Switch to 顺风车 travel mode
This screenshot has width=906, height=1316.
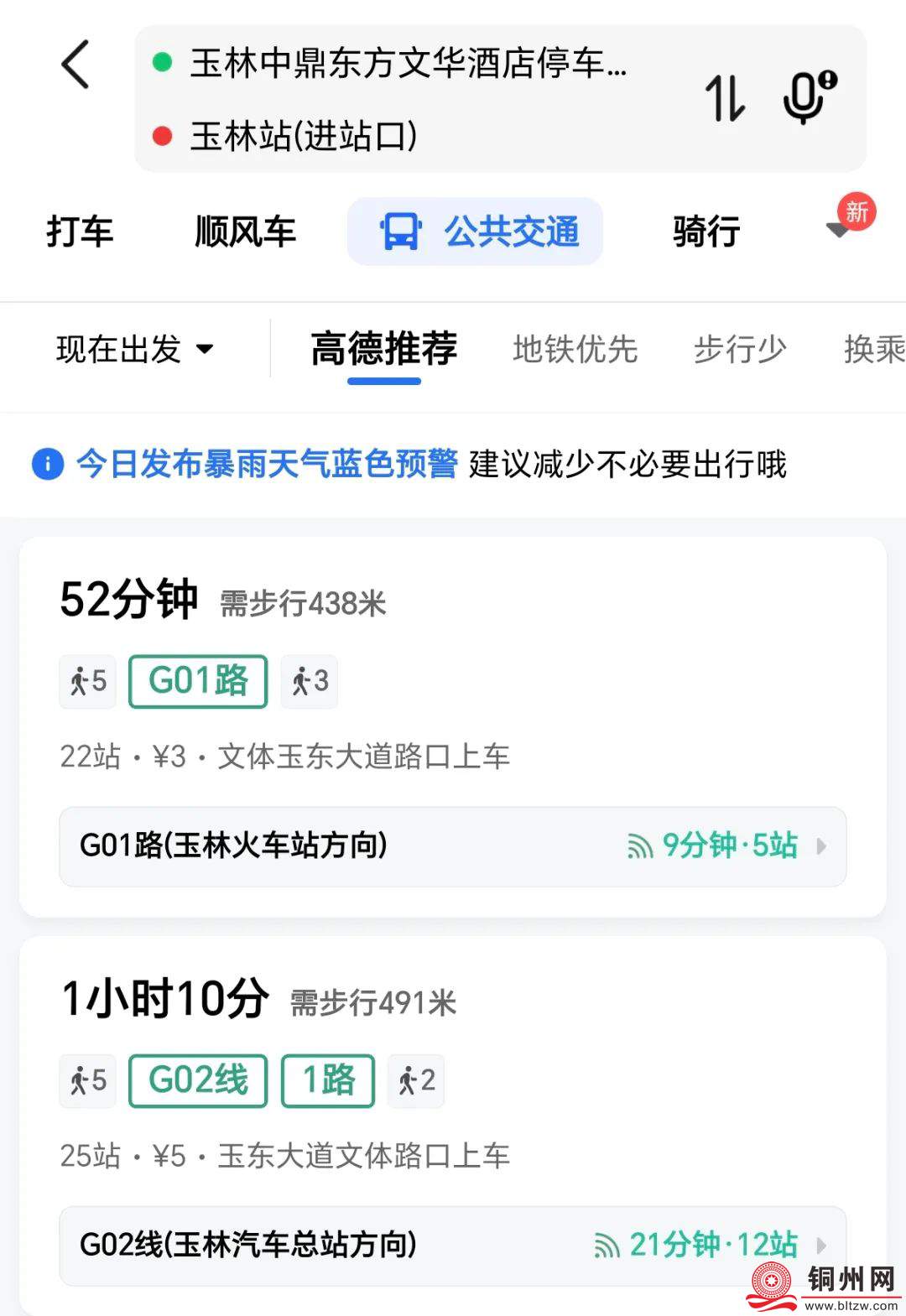pos(245,231)
